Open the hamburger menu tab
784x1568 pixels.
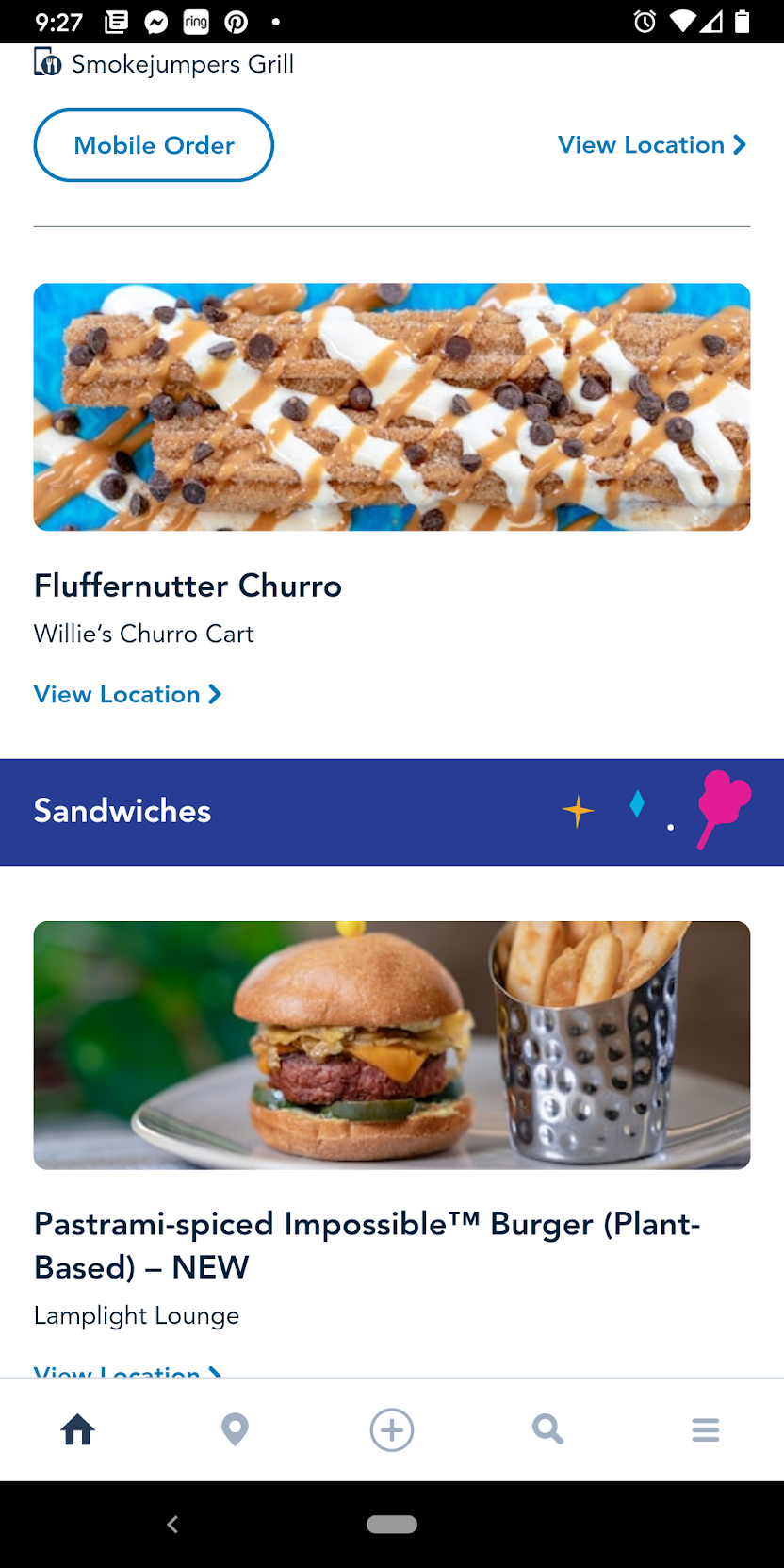(705, 1429)
